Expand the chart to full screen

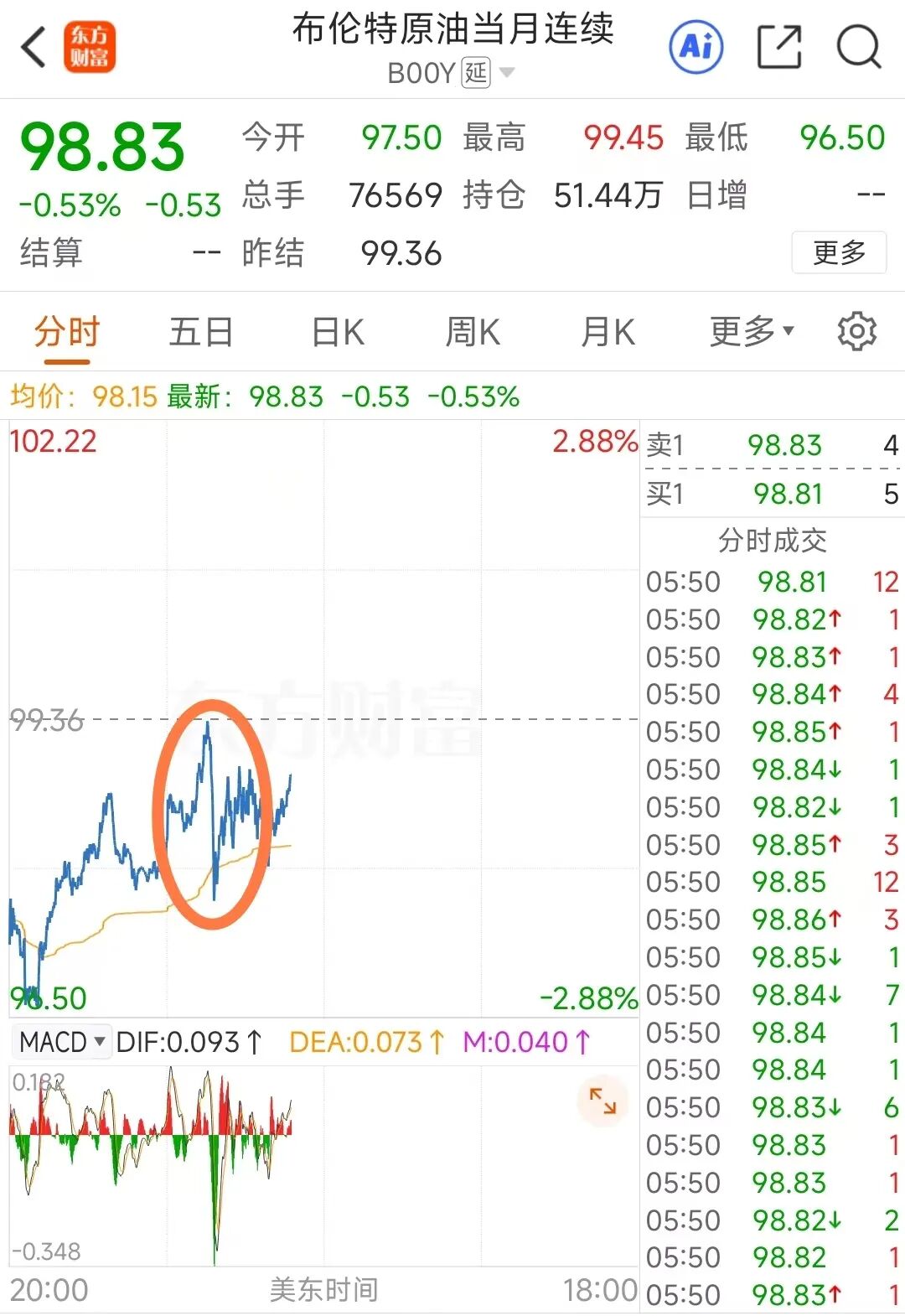pyautogui.click(x=602, y=1101)
